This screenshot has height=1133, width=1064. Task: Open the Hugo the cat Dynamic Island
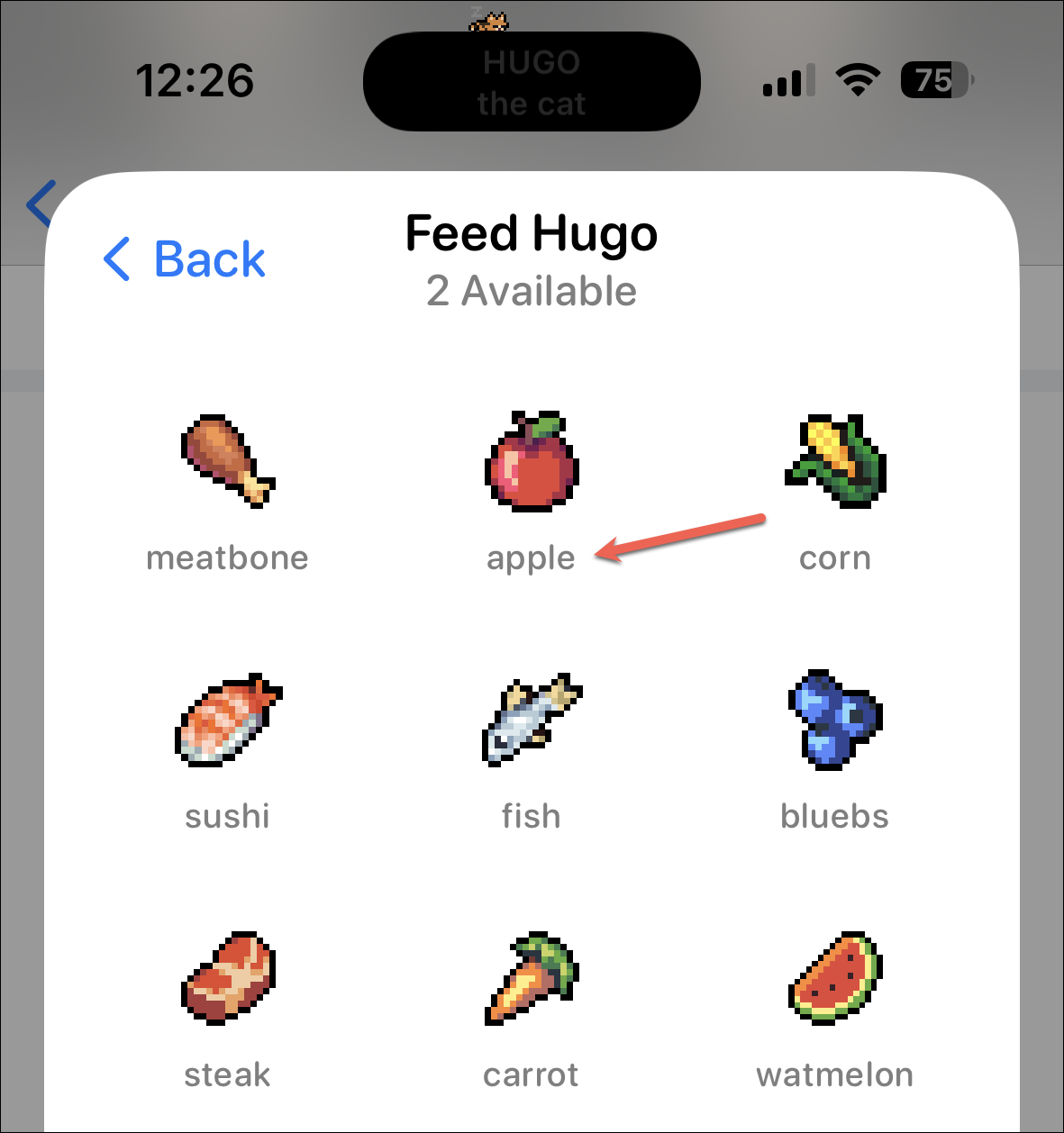pos(532,82)
